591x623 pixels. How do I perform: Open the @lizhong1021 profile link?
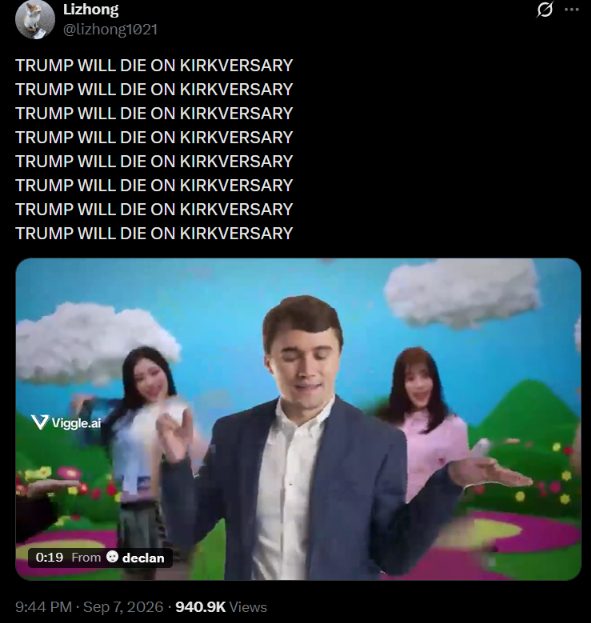pyautogui.click(x=110, y=29)
